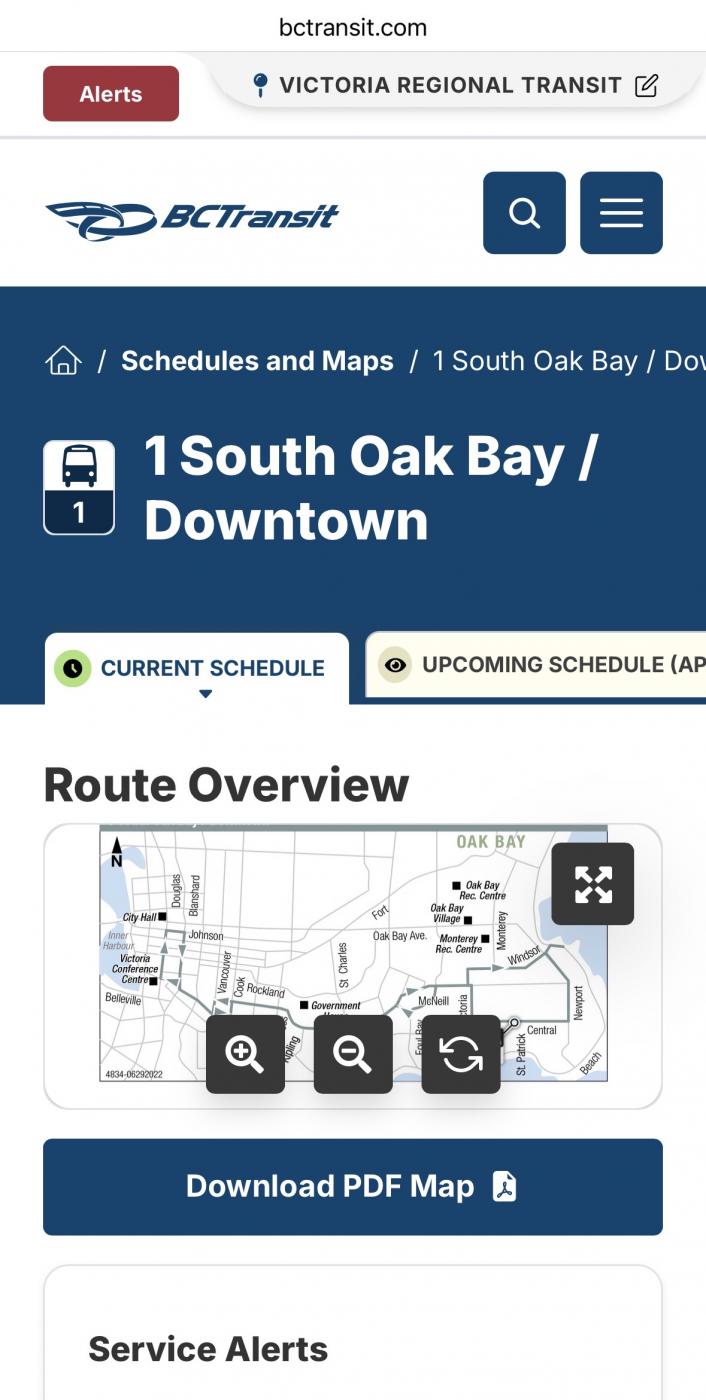
Task: Zoom out on the route map
Action: coord(353,1054)
